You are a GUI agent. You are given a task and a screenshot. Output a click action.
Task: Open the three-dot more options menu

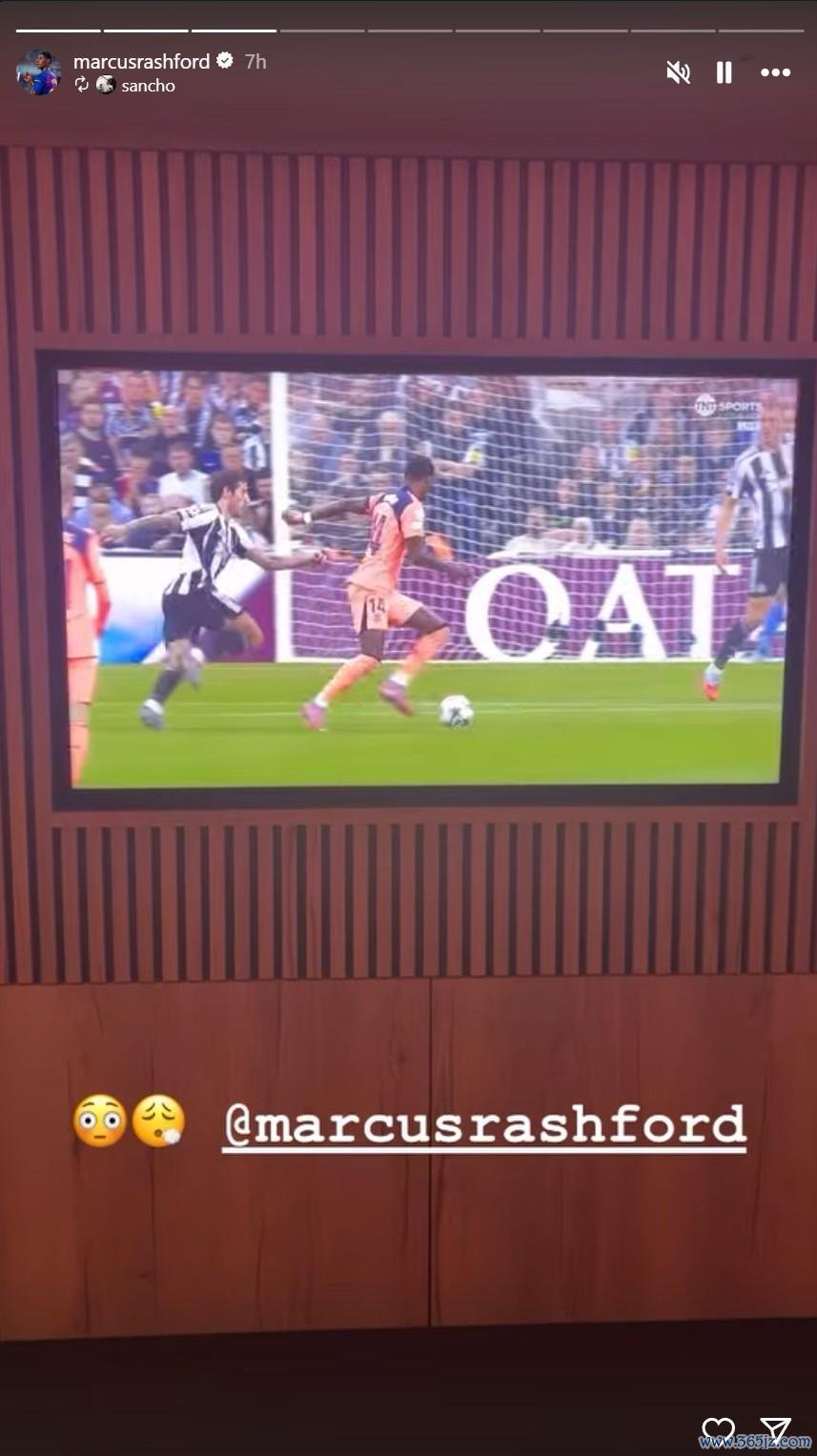point(775,72)
